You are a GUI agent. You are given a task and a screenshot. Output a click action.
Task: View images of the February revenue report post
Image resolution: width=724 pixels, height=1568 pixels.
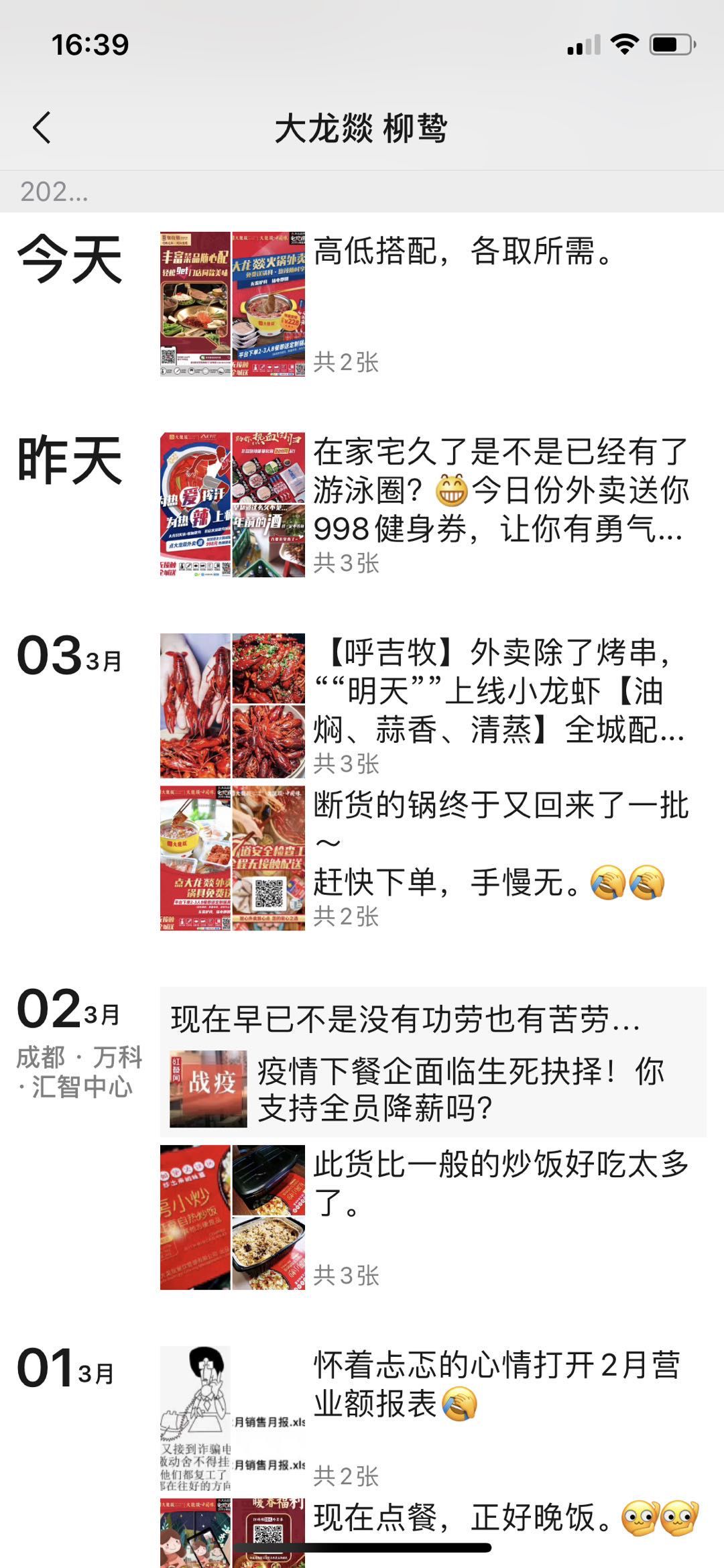[232, 1418]
